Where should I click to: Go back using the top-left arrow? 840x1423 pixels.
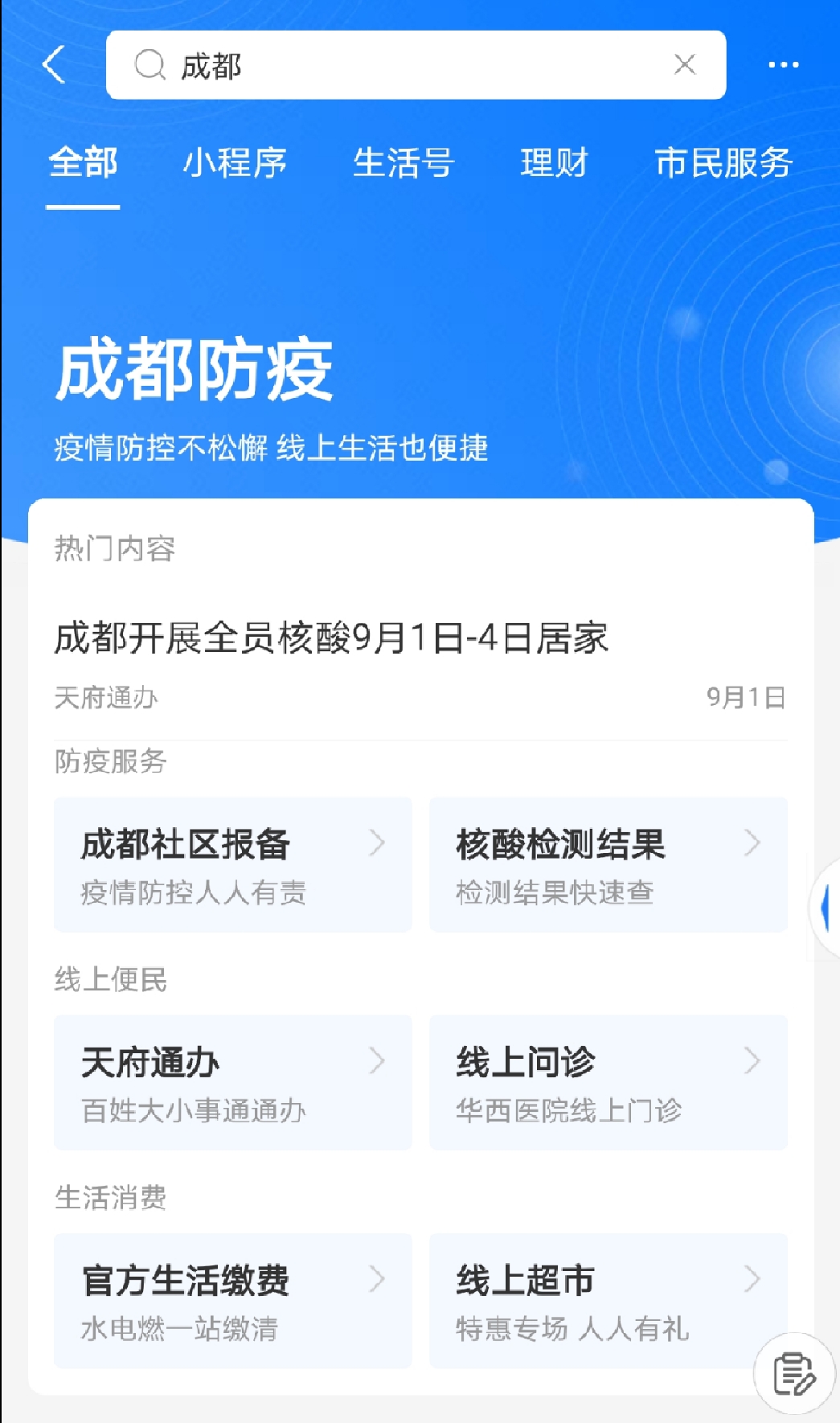pos(54,64)
